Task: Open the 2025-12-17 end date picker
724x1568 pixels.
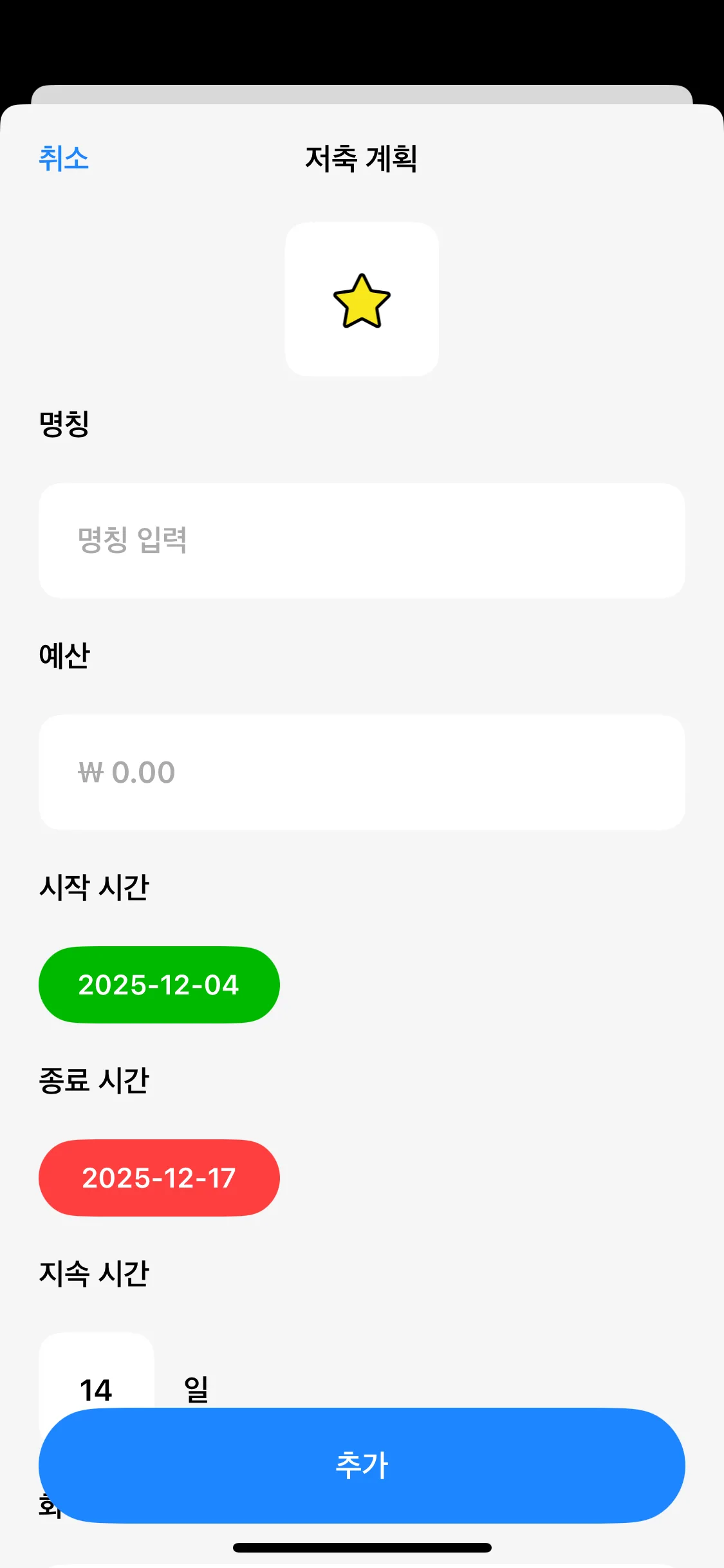Action: 158,1178
